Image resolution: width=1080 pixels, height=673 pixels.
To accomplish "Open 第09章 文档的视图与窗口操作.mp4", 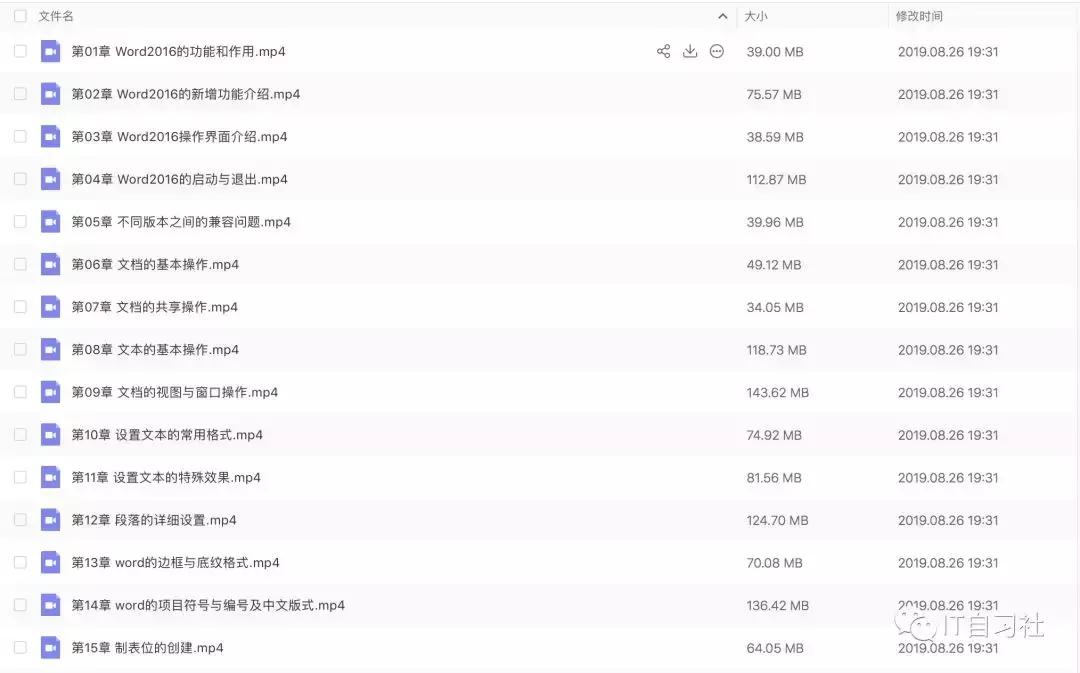I will pos(174,392).
